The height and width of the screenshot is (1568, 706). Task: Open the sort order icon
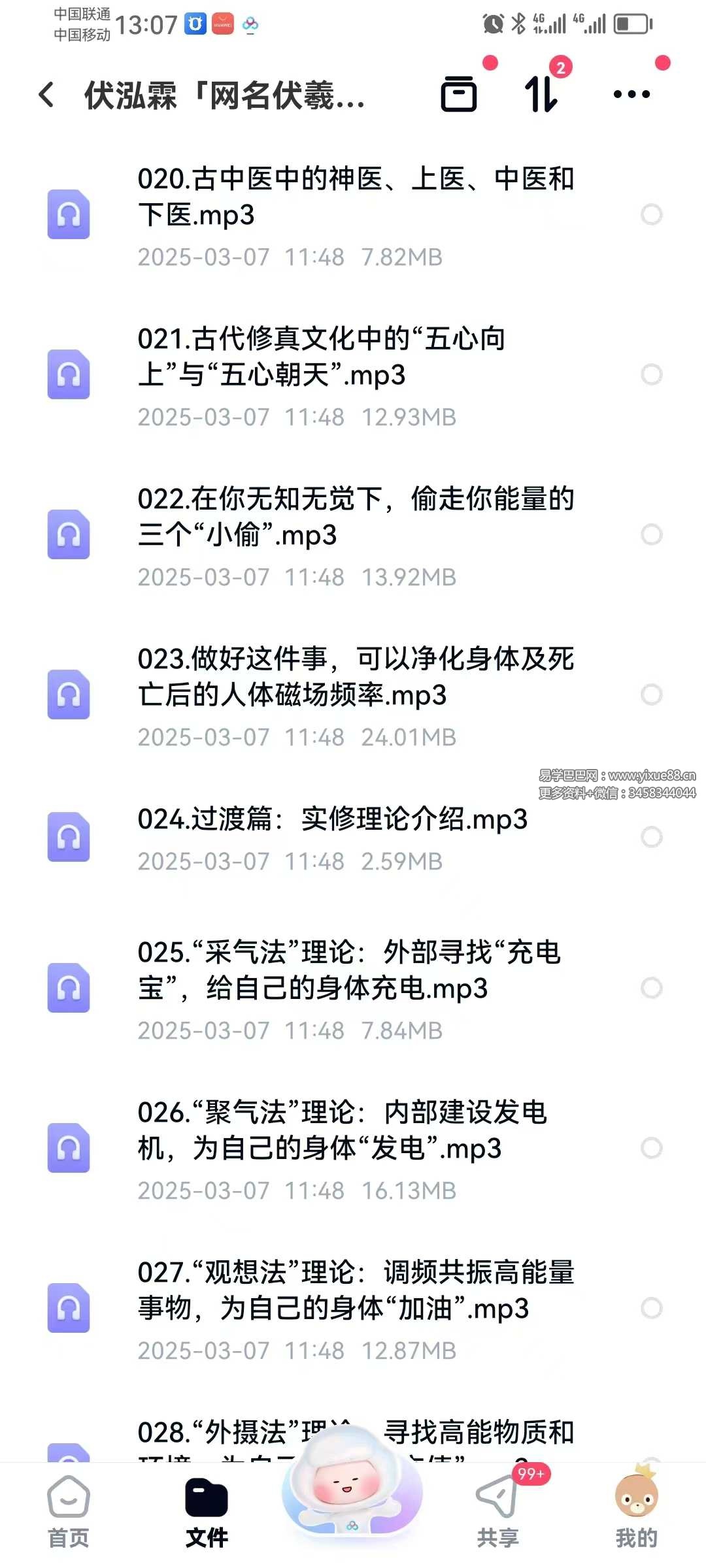coord(541,94)
